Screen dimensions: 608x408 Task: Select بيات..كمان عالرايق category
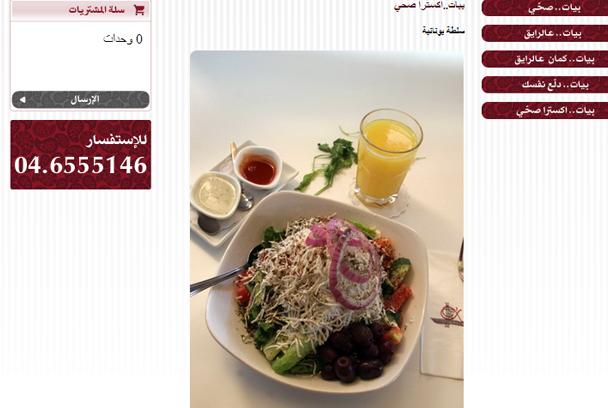[545, 59]
